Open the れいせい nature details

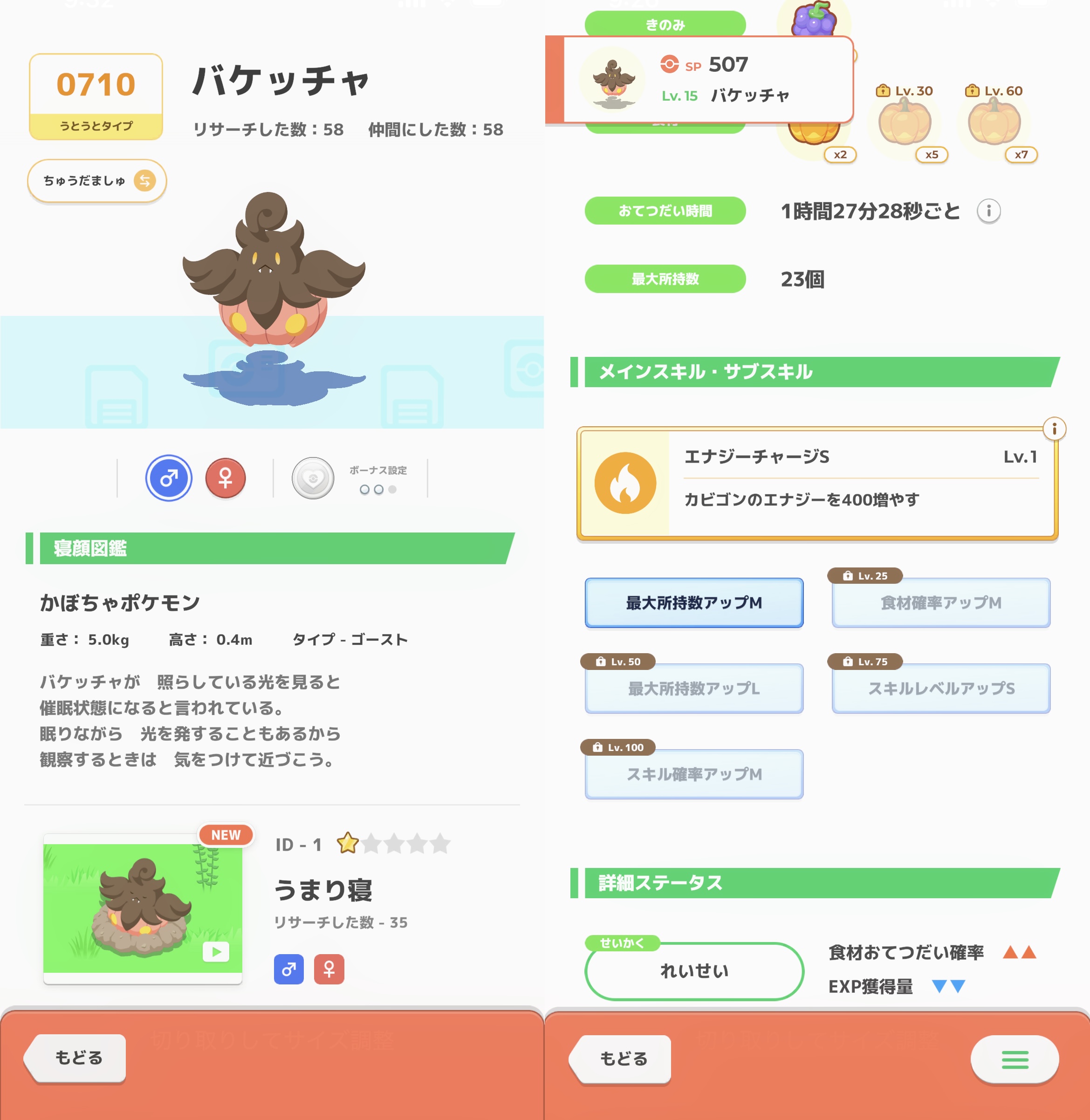694,970
